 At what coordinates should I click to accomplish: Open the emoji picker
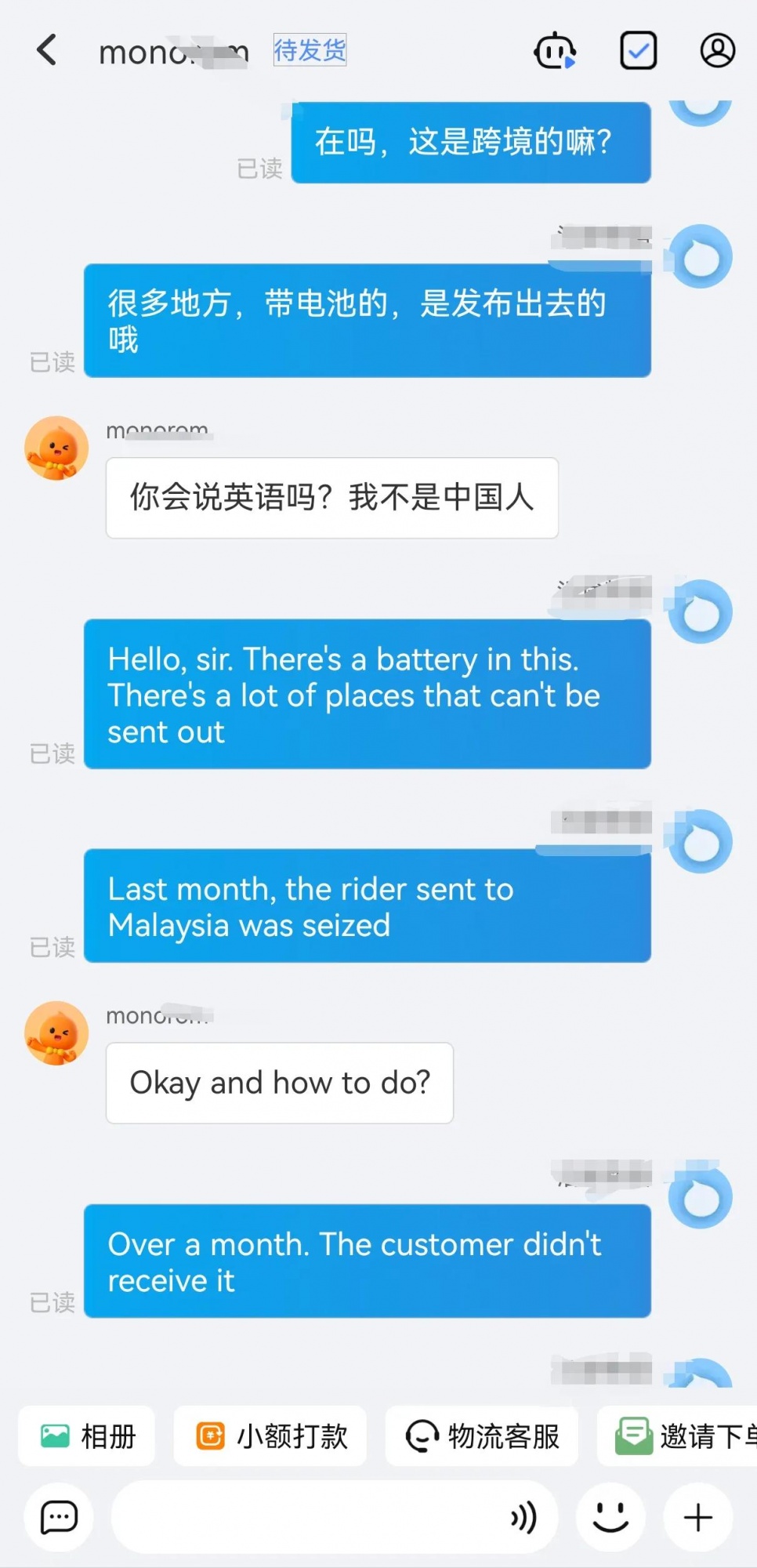tap(610, 1517)
